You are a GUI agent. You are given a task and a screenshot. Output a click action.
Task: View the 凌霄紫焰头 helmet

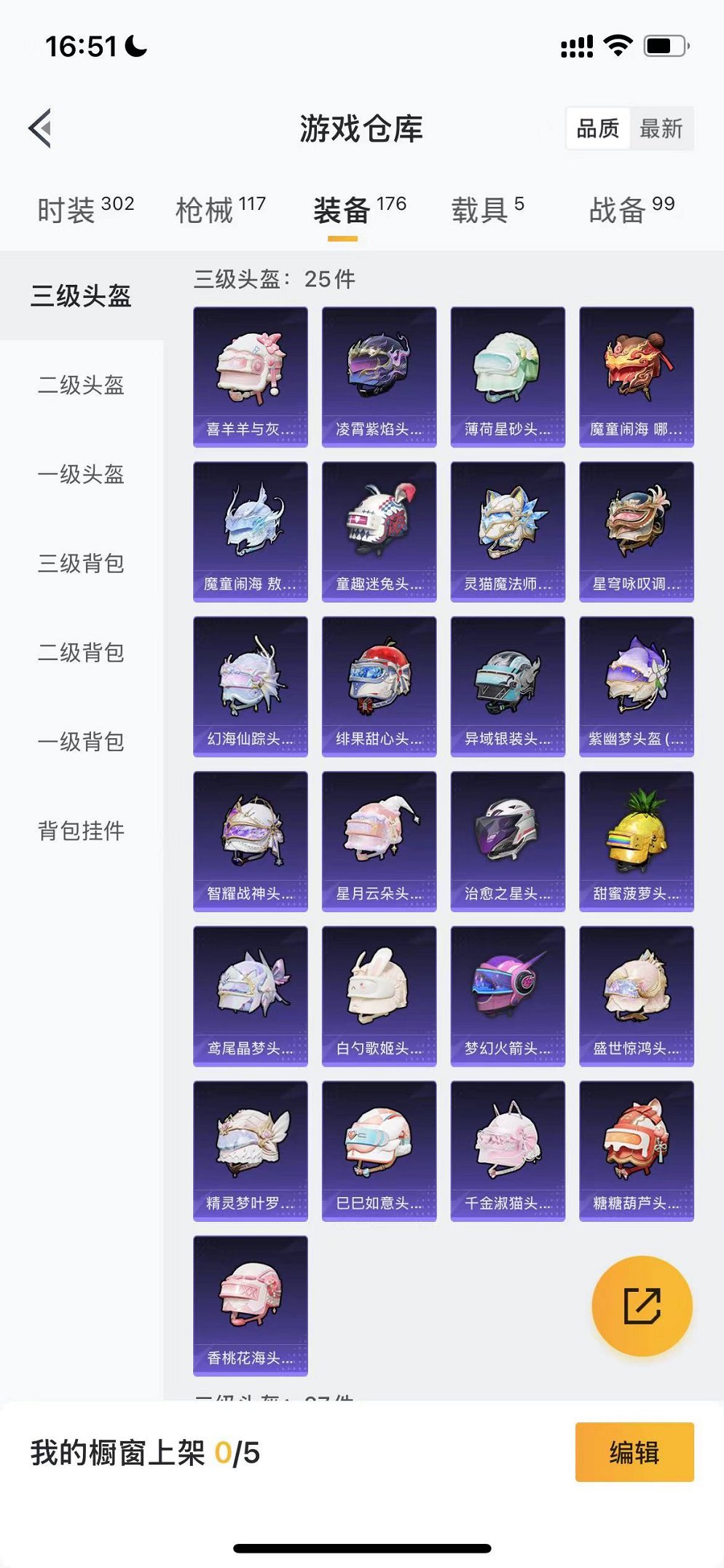coord(379,376)
